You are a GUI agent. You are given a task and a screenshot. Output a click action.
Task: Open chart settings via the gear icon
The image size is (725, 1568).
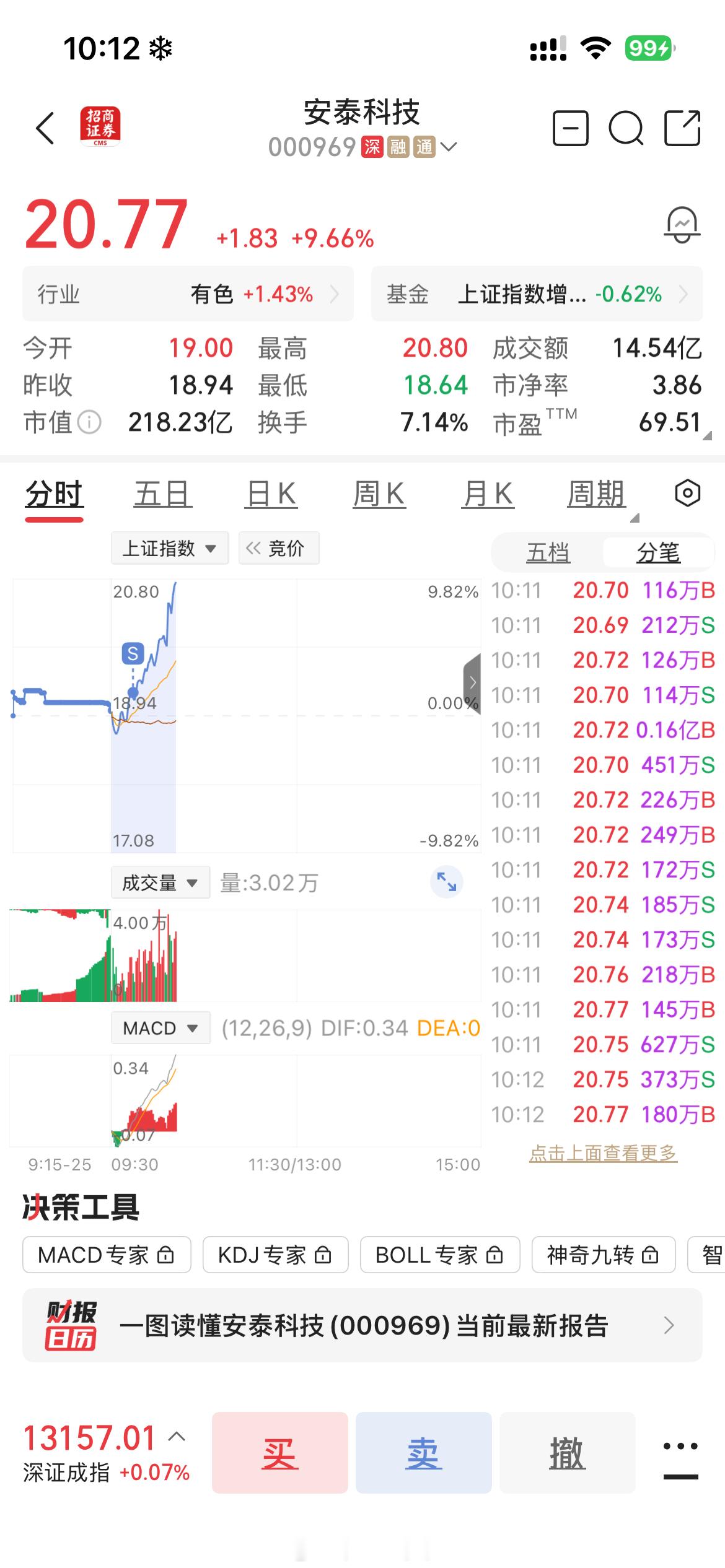[687, 493]
